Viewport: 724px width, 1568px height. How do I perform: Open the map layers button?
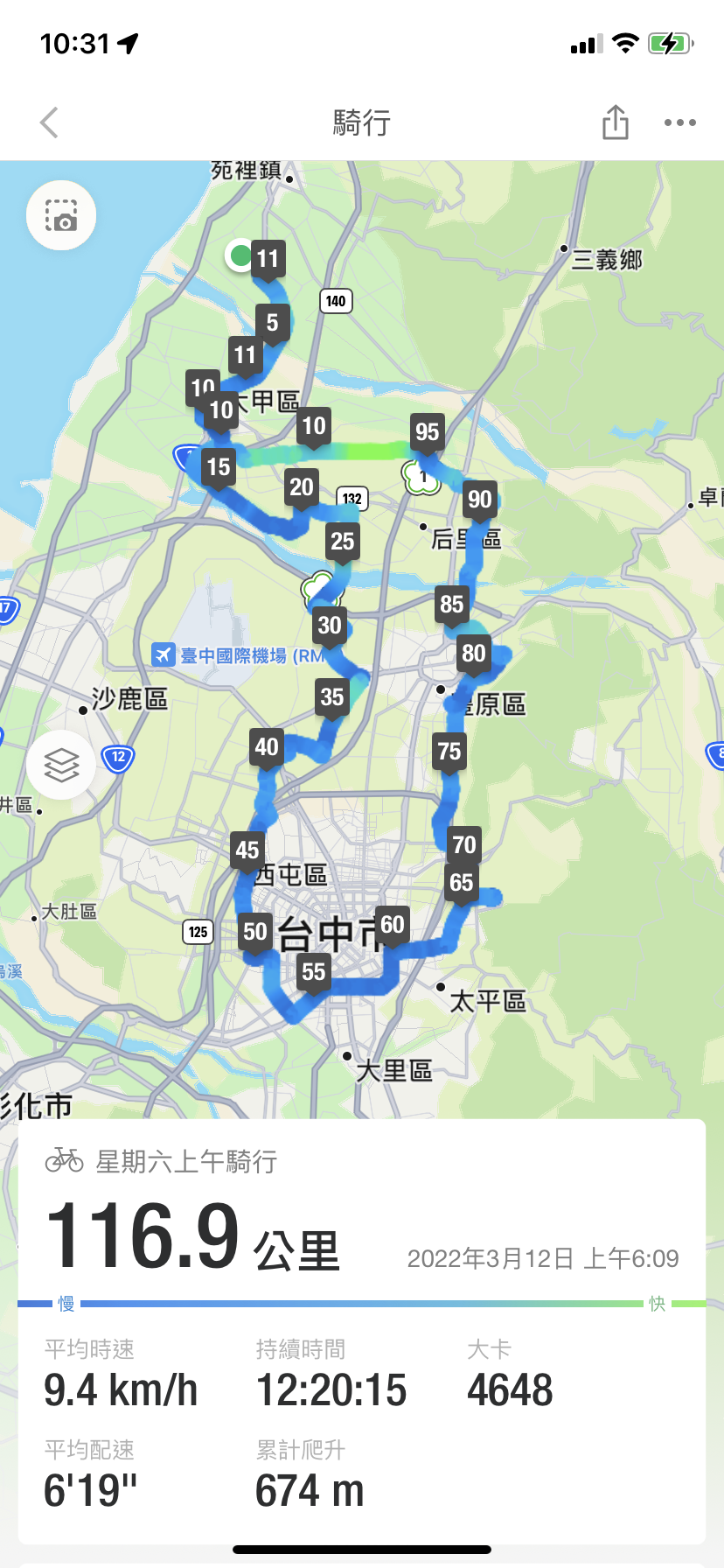61,765
